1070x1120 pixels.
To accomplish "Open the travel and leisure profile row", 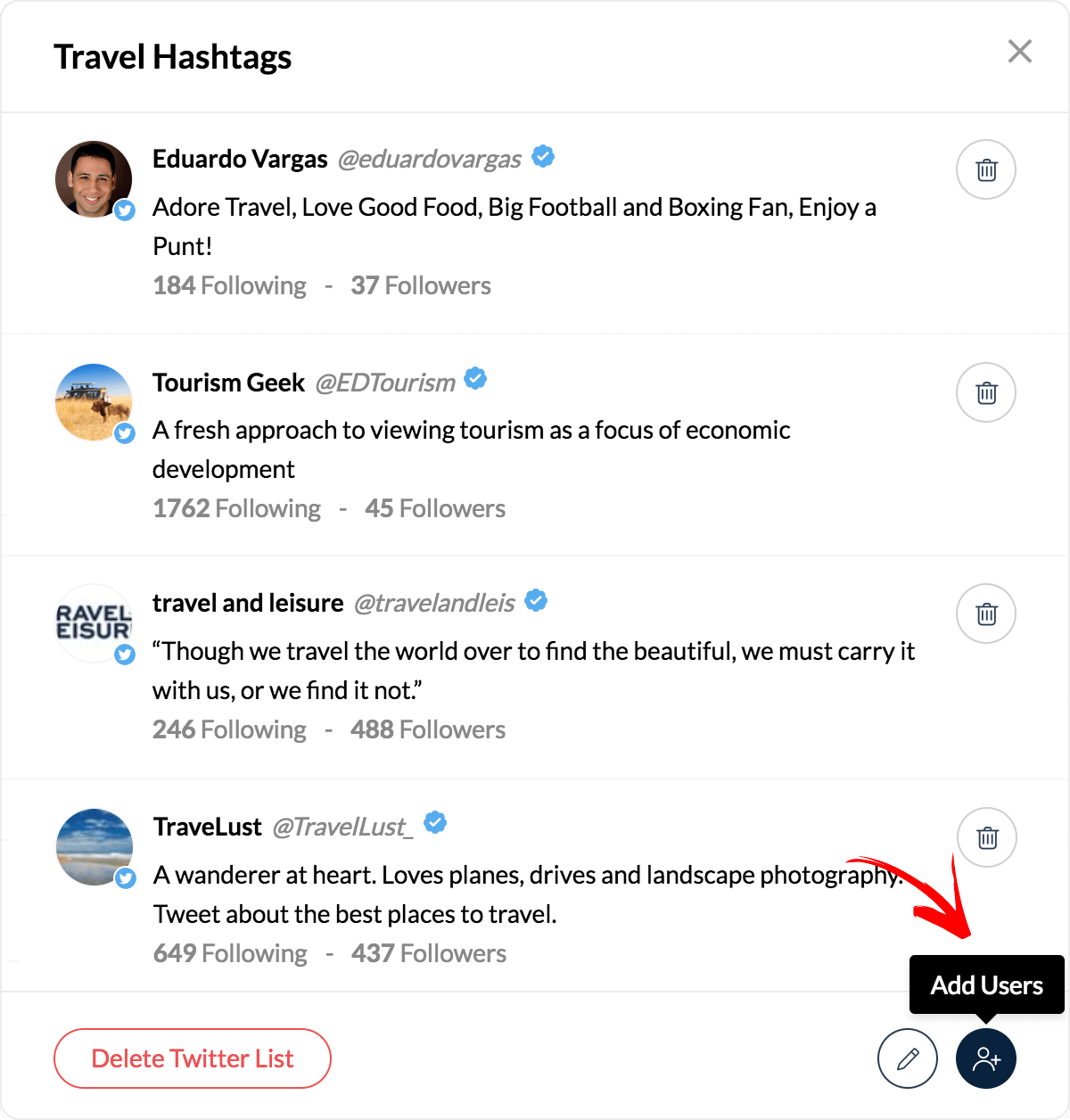I will click(248, 604).
